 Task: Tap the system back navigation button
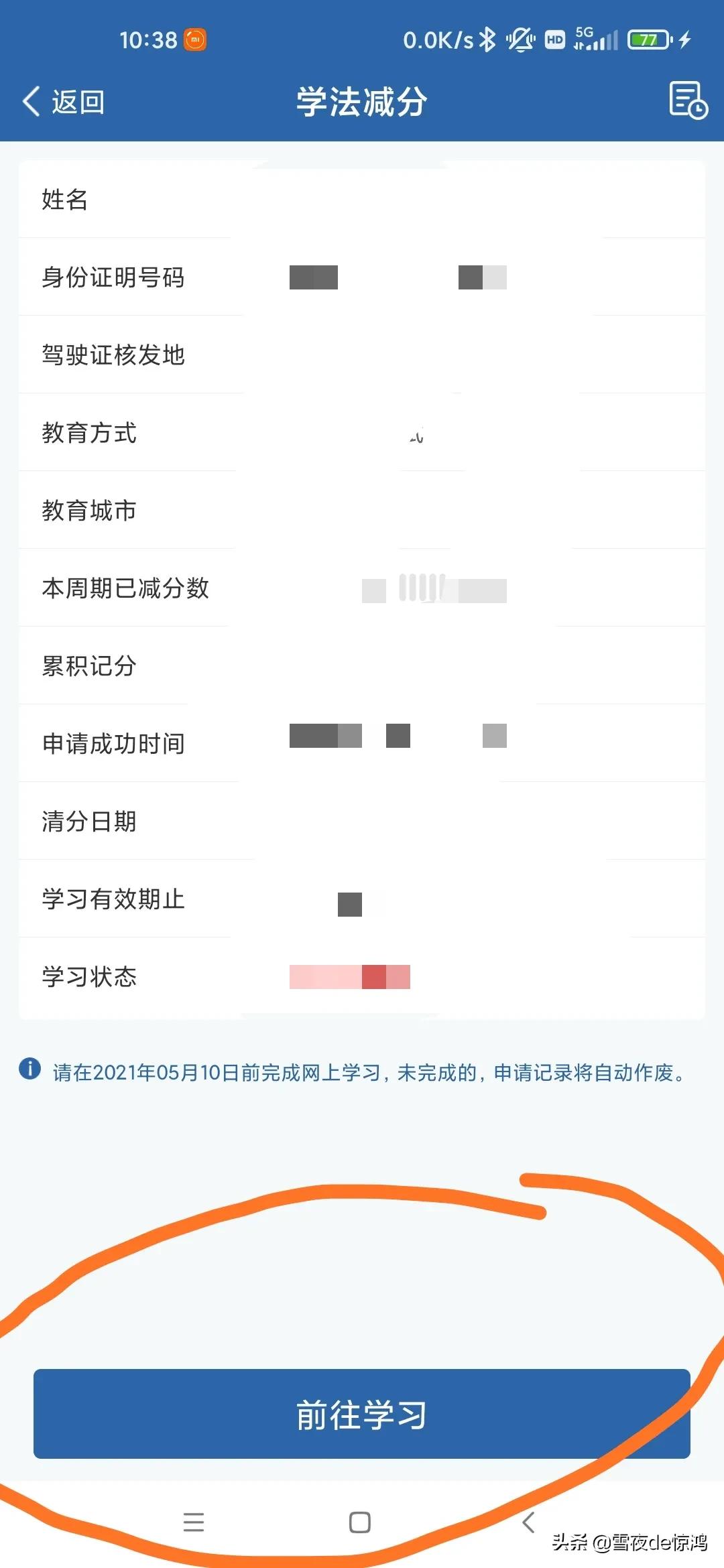(528, 1522)
